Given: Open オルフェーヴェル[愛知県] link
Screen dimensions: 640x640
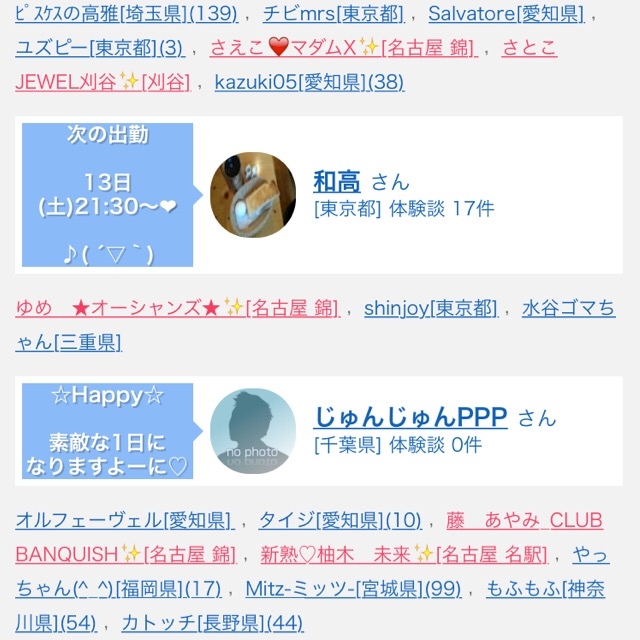Looking at the screenshot, I should click(124, 521).
